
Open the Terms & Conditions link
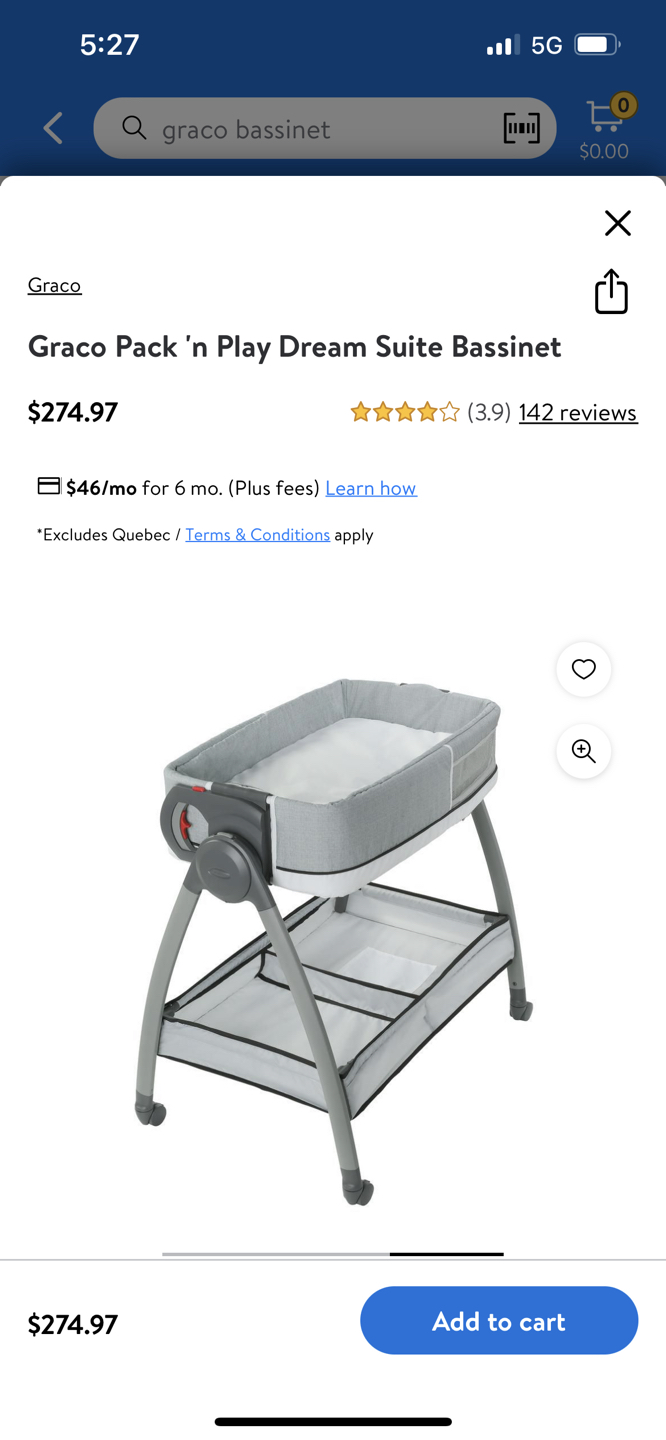[x=257, y=534]
